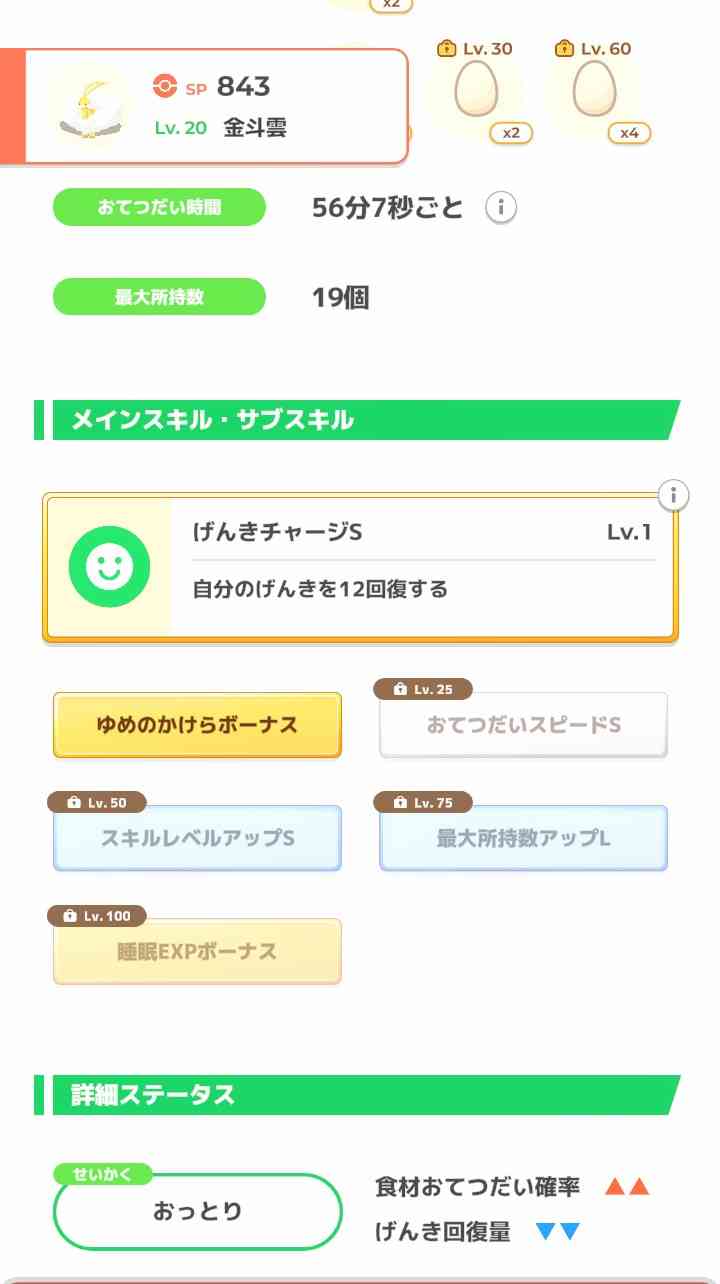Select the 最大所持数アップL subskill
The height and width of the screenshot is (1284, 720).
(522, 837)
